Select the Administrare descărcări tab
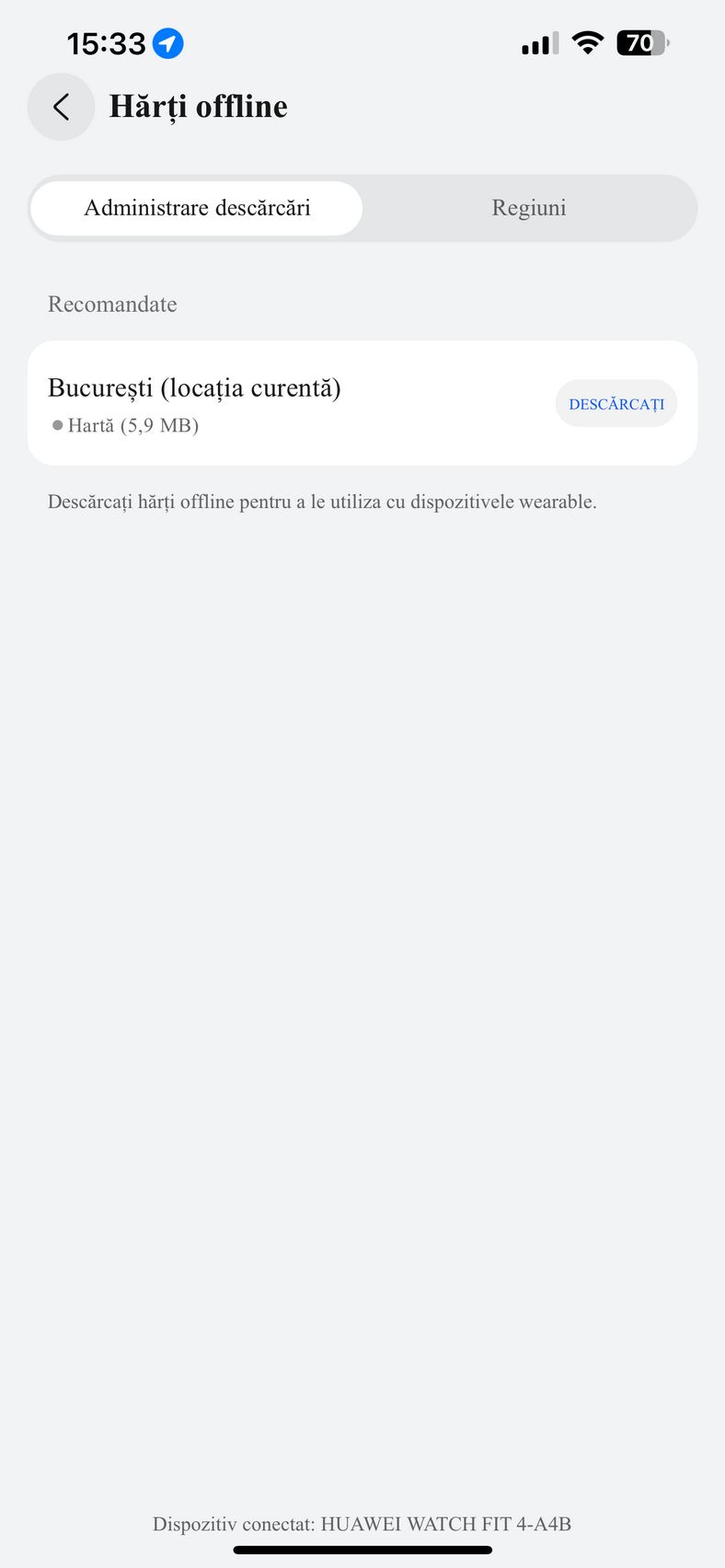Screen dimensions: 725x1568 click(x=197, y=208)
